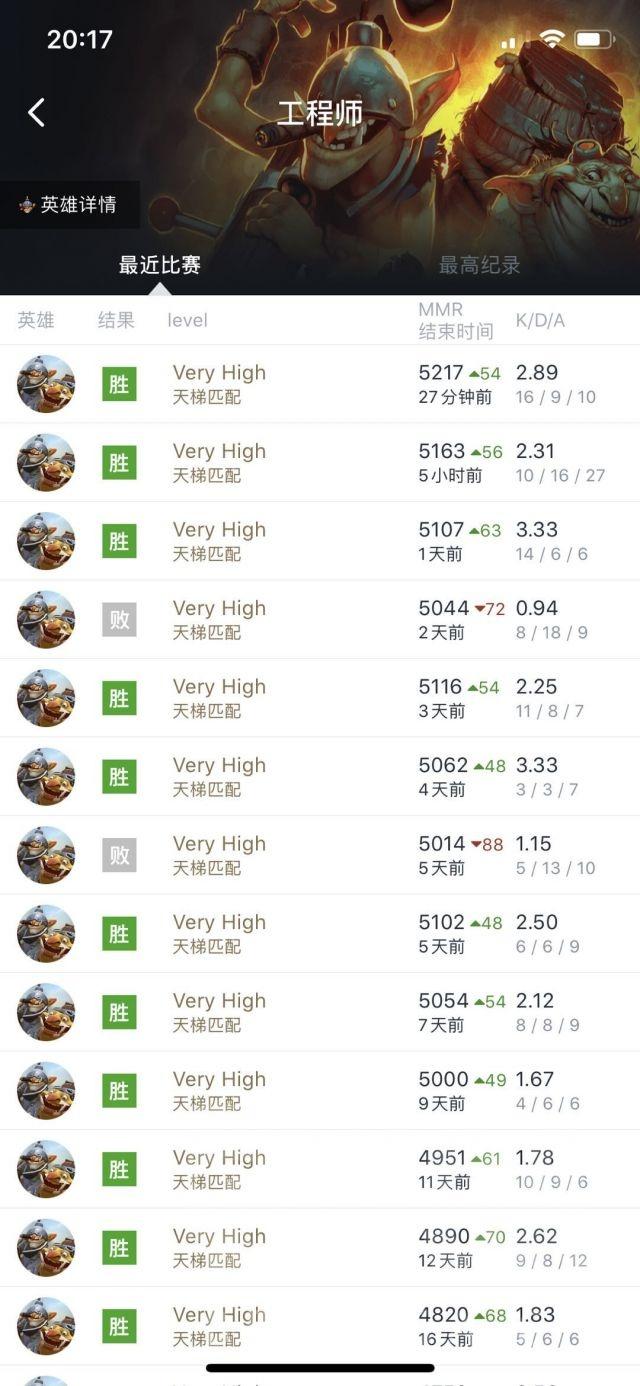View the match from 7天前
Image resolution: width=640 pixels, height=1386 pixels.
(x=320, y=1012)
